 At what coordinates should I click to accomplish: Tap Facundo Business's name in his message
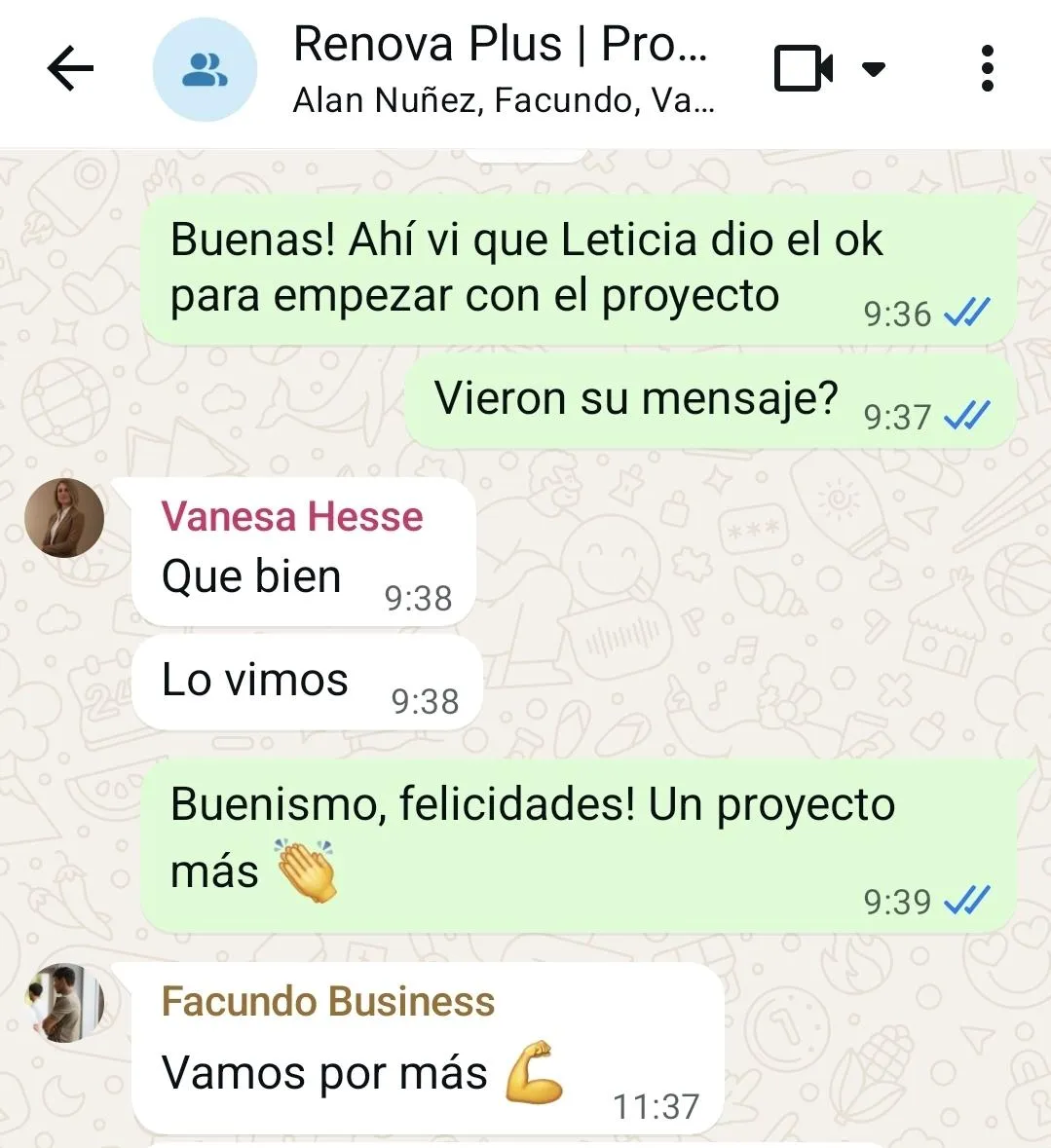(x=328, y=1002)
